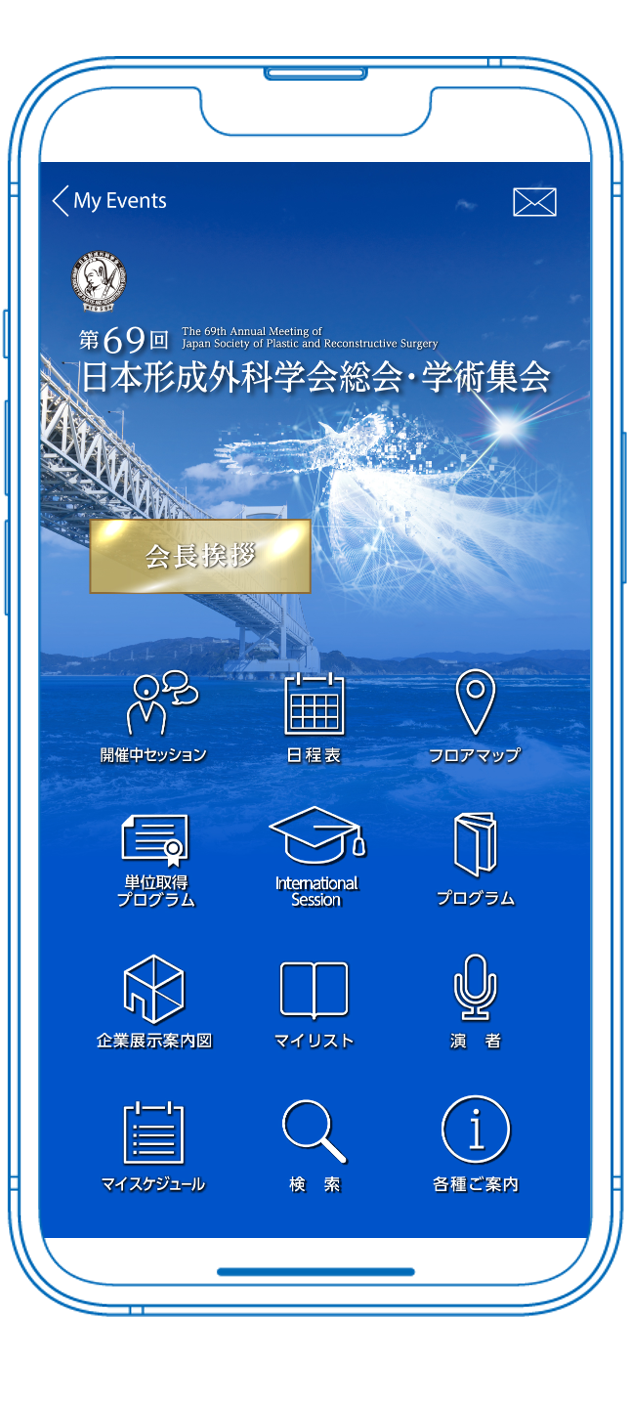Open 単位取得プログラム

tap(155, 857)
